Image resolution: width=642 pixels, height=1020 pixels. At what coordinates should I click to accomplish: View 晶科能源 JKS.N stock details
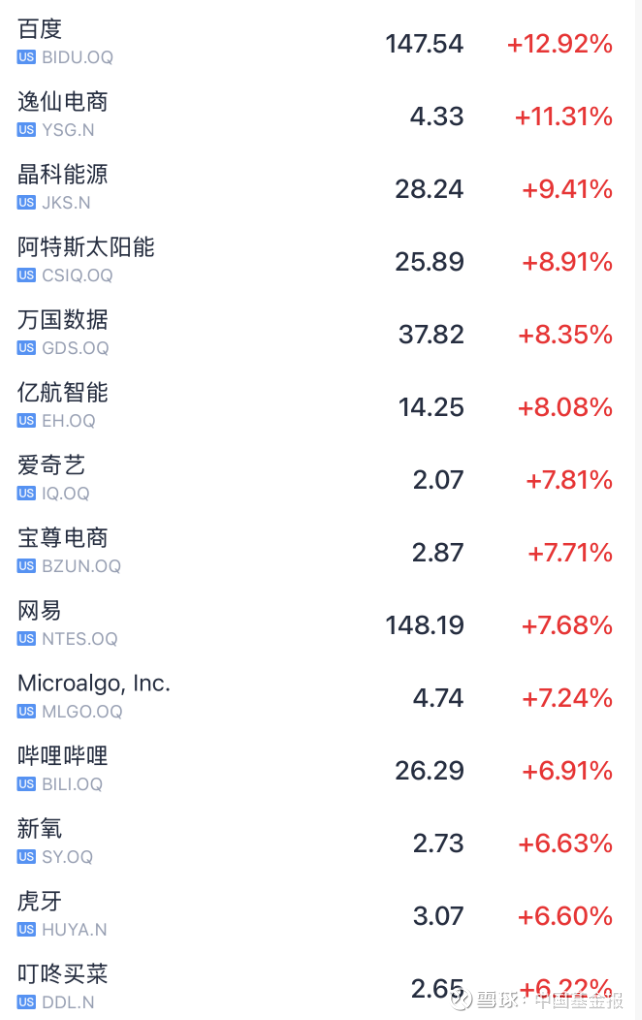[x=317, y=189]
